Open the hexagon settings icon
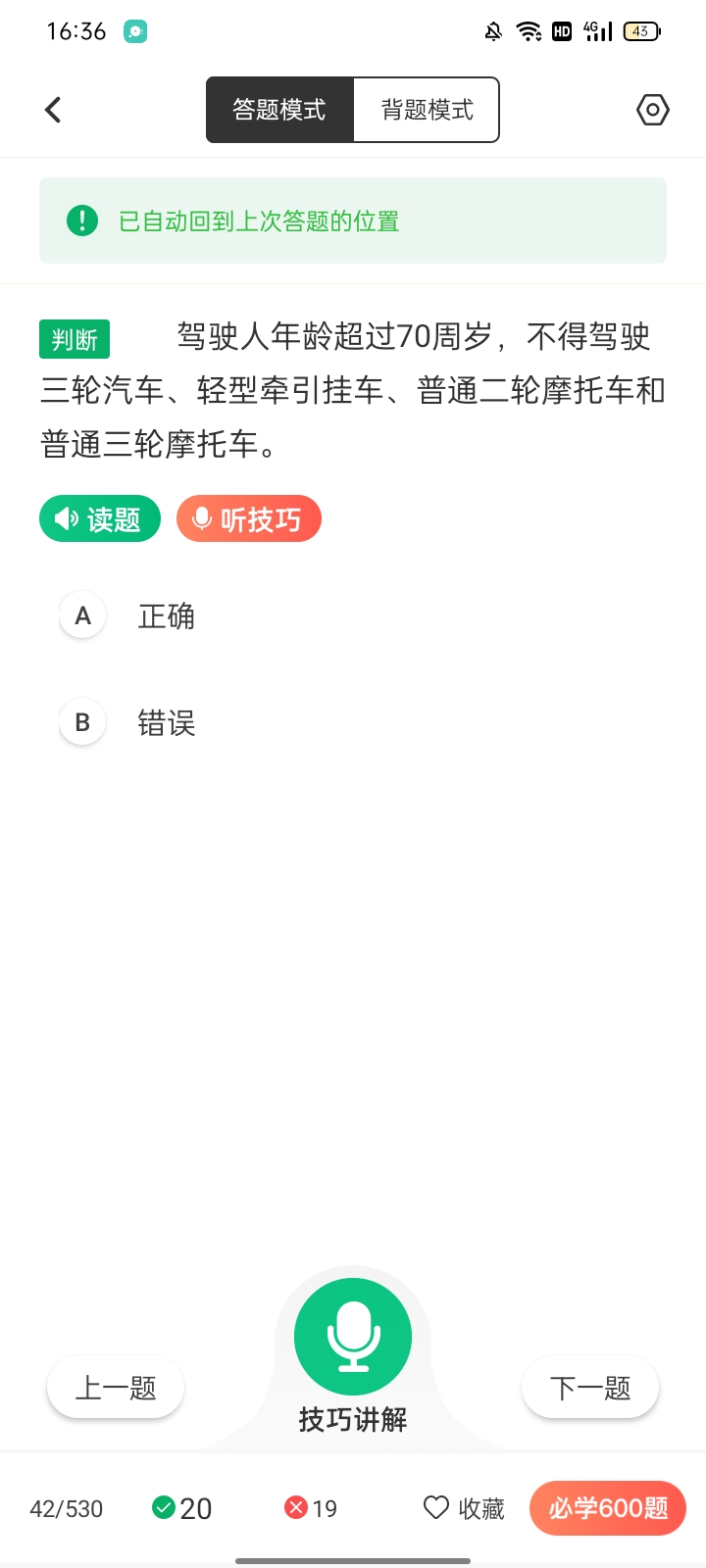Viewport: 706px width, 1568px height. [x=652, y=110]
